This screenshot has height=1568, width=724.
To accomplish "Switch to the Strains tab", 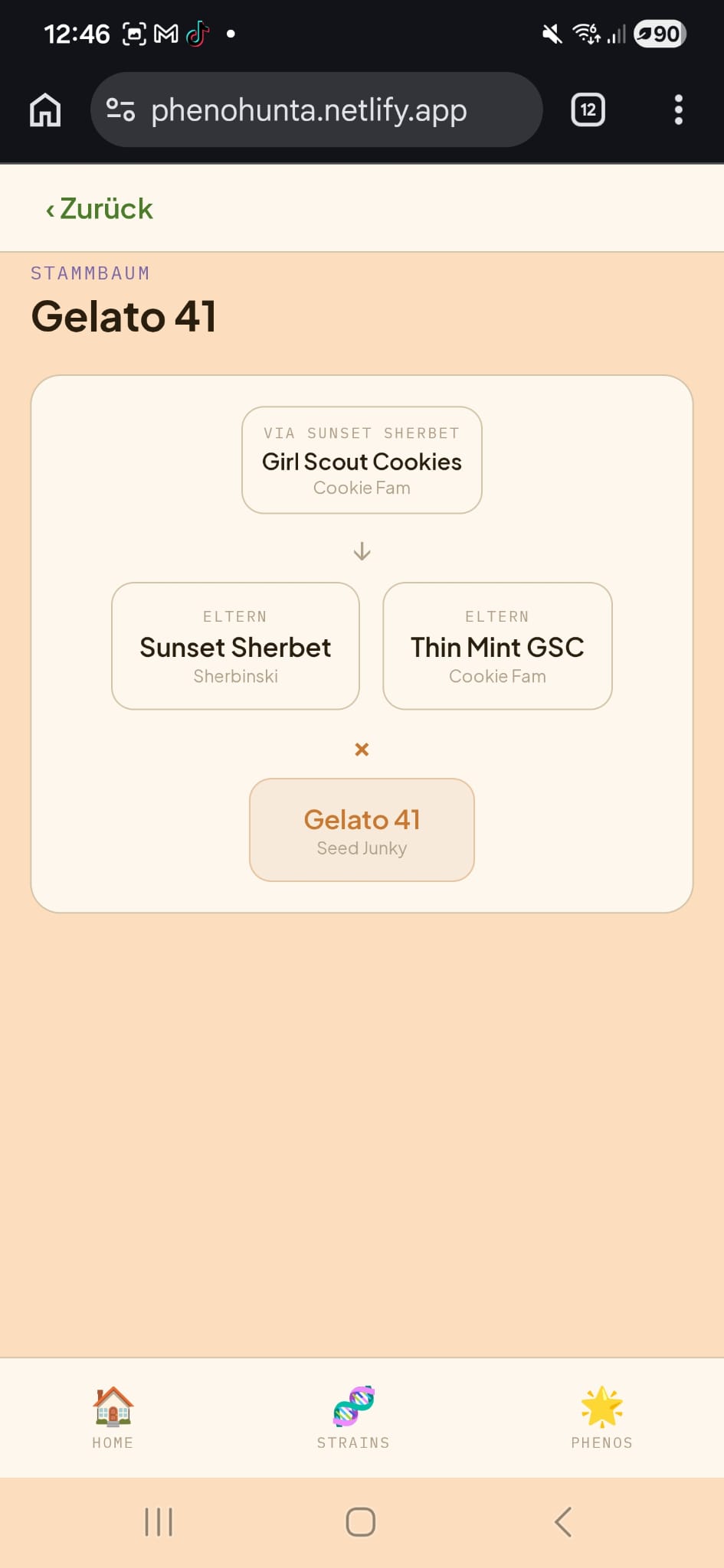I will pyautogui.click(x=353, y=1417).
